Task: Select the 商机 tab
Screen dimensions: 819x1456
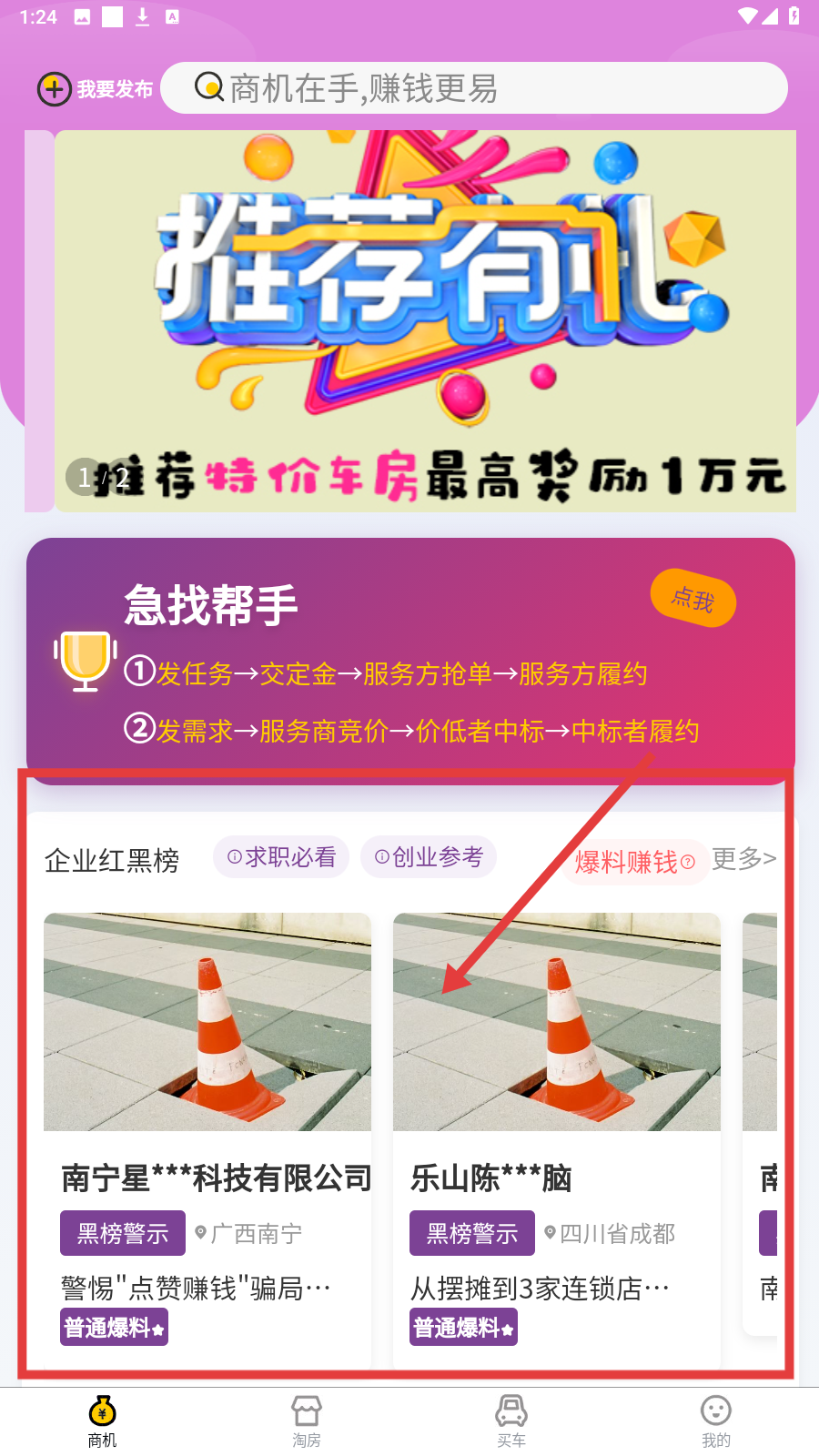Action: coord(102,1421)
